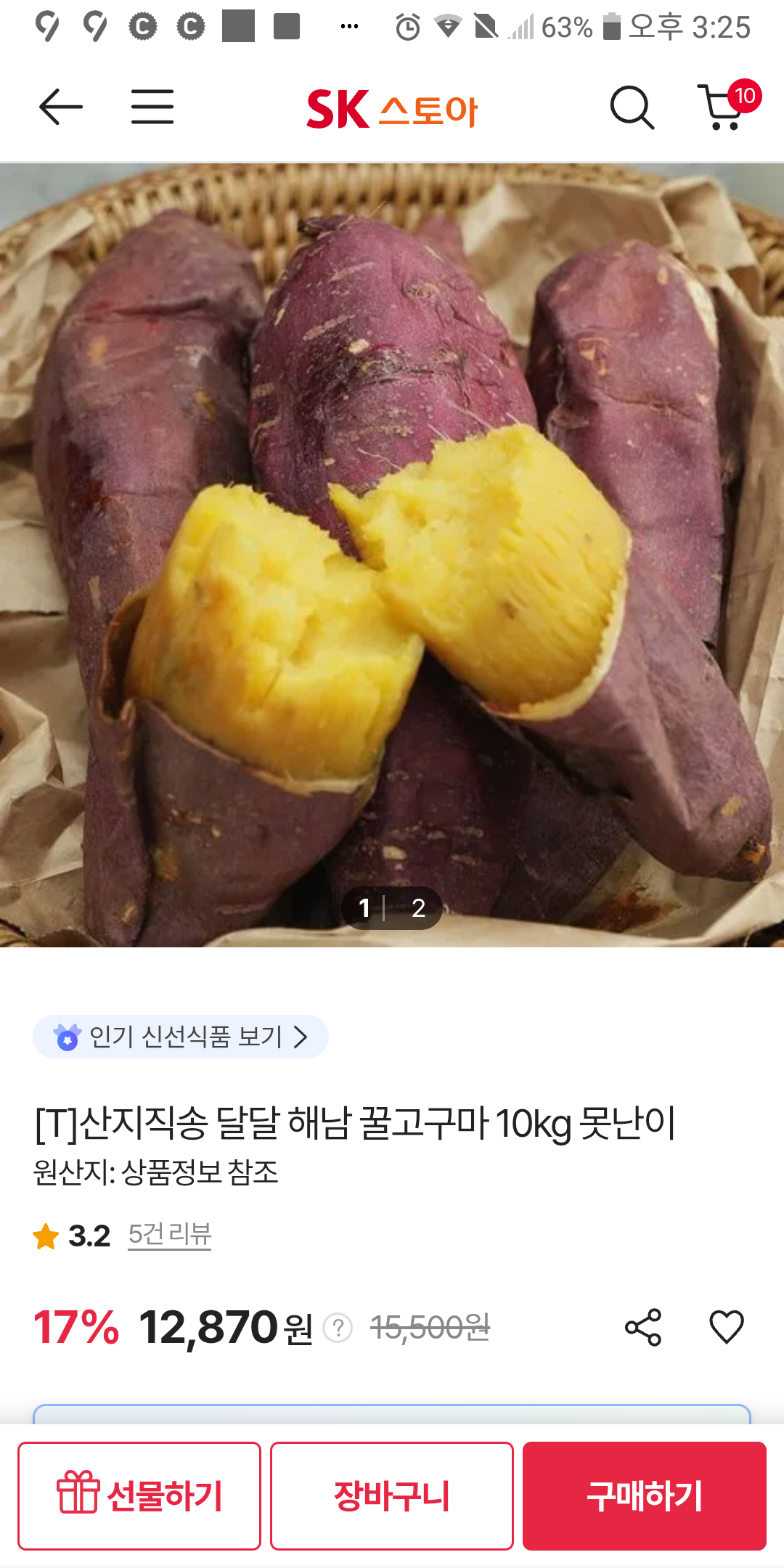Share this sweet potato product
This screenshot has height=1568, width=784.
click(645, 1328)
